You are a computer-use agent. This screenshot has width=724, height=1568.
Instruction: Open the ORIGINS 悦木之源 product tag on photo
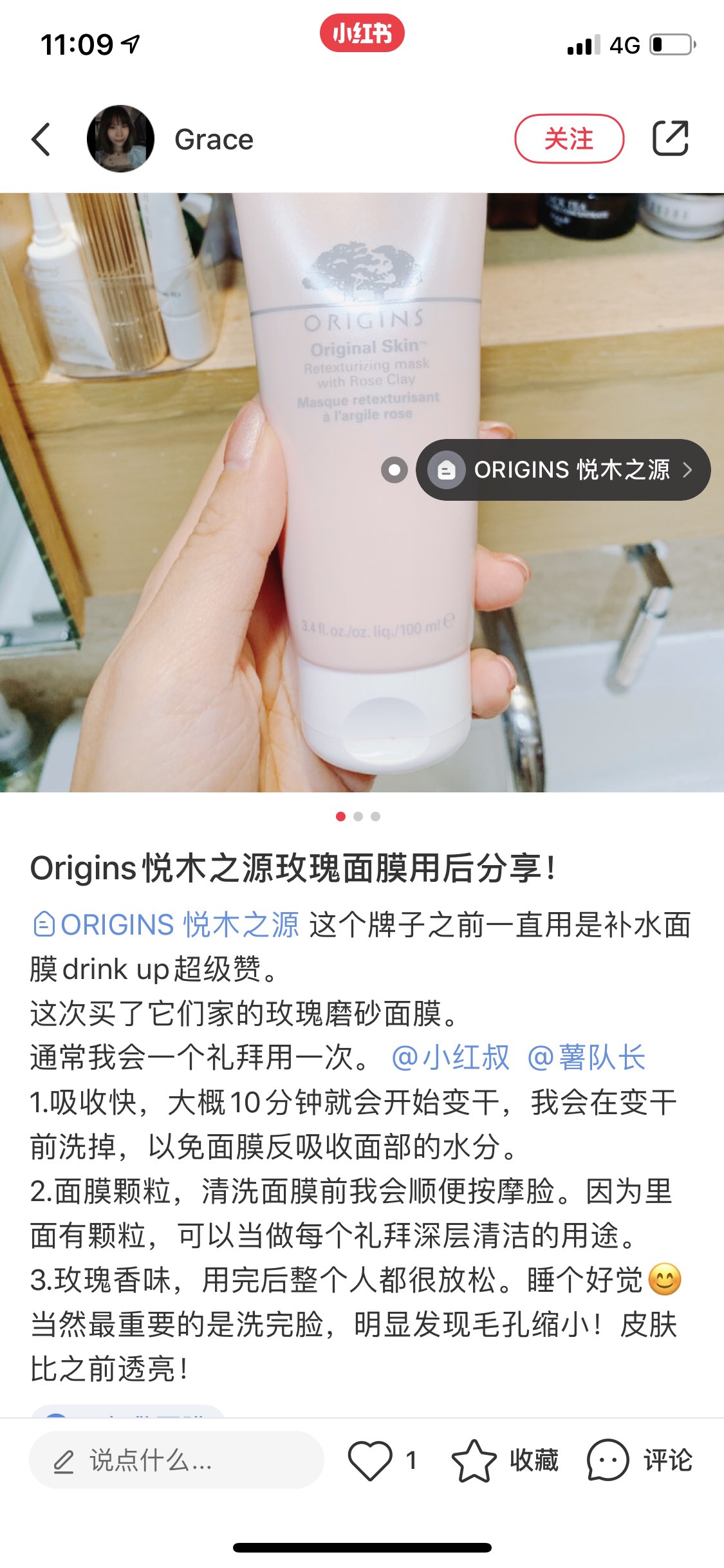[x=562, y=470]
